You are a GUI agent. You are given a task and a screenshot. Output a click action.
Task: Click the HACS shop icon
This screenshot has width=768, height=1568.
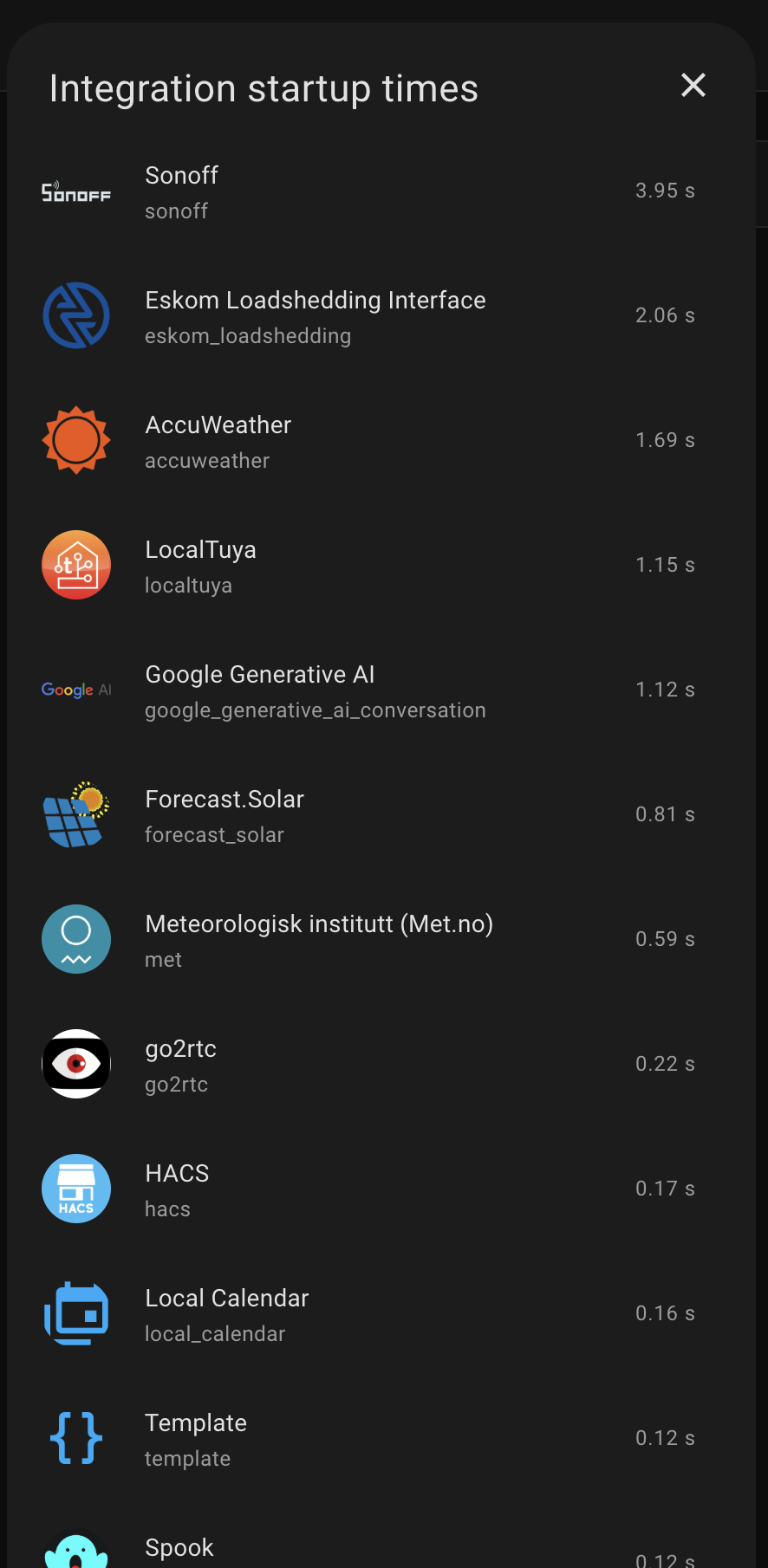pyautogui.click(x=76, y=1188)
